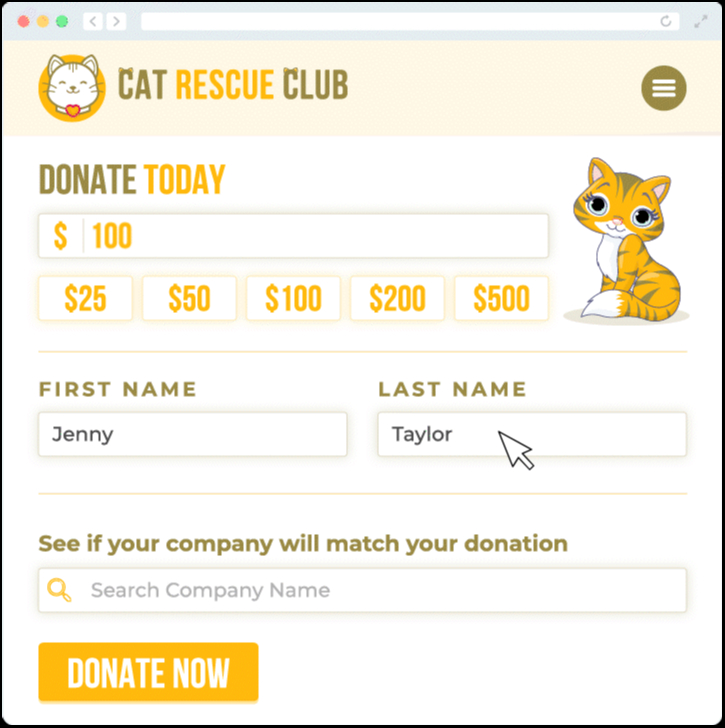
Task: Click the Donate Today heading
Action: (131, 180)
